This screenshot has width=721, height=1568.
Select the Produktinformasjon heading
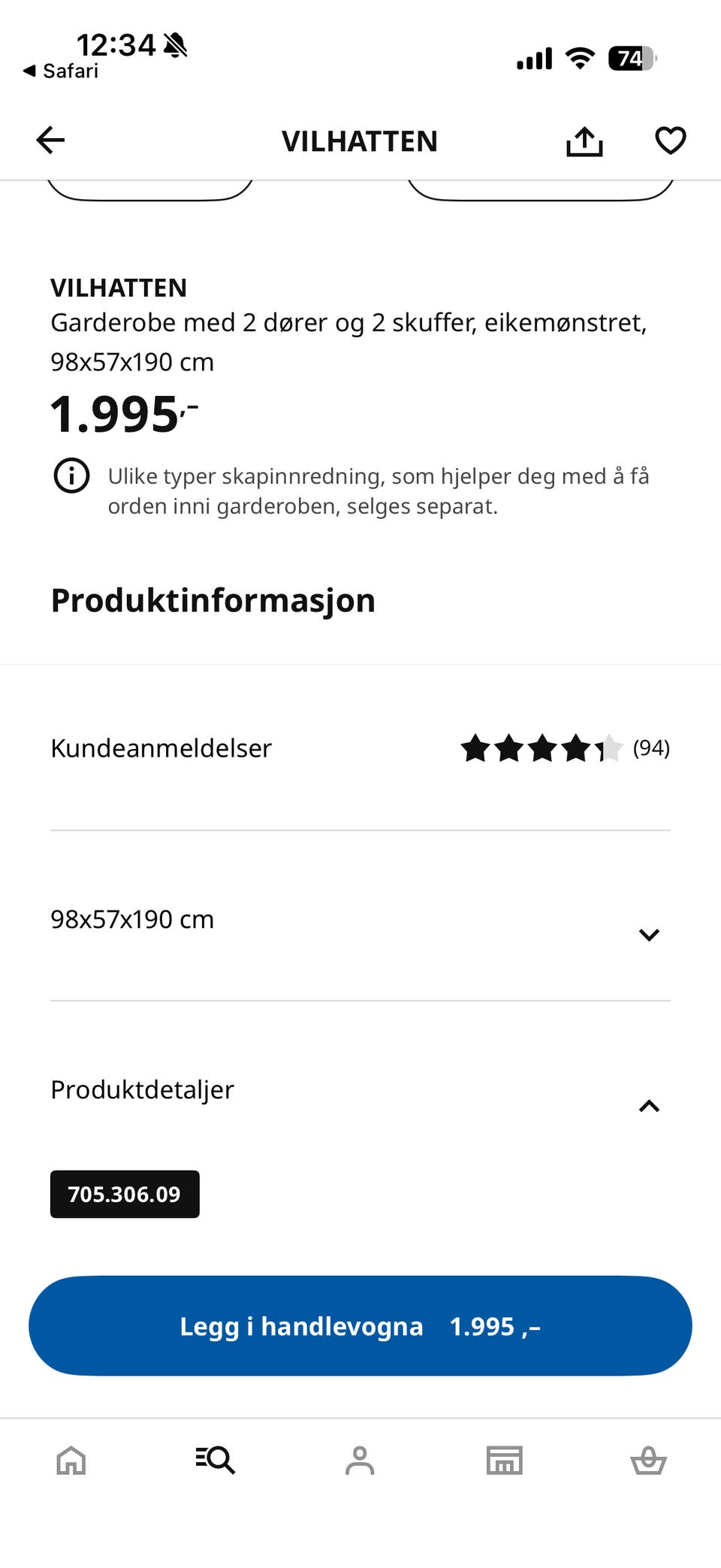(213, 600)
